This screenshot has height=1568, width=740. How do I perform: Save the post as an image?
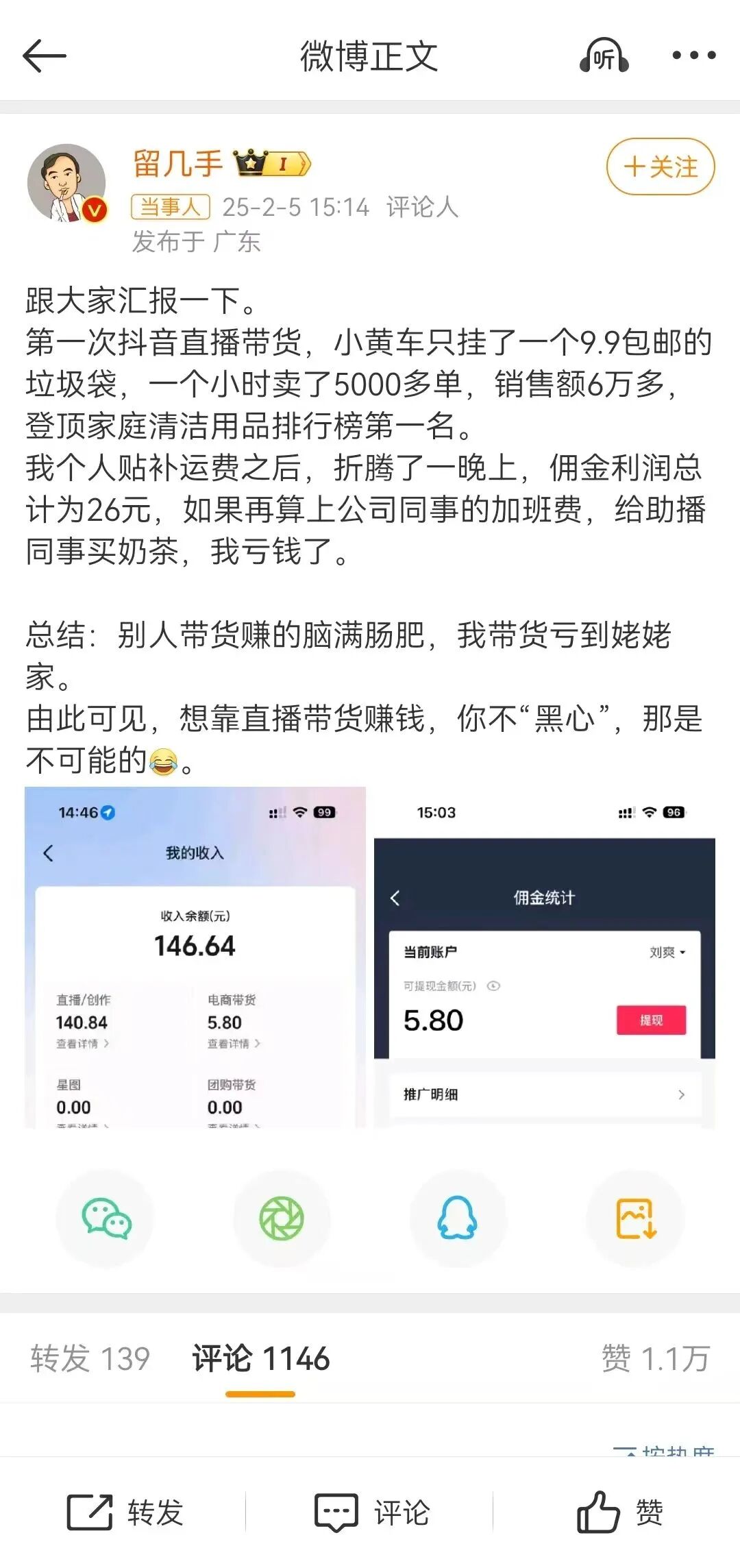635,1218
